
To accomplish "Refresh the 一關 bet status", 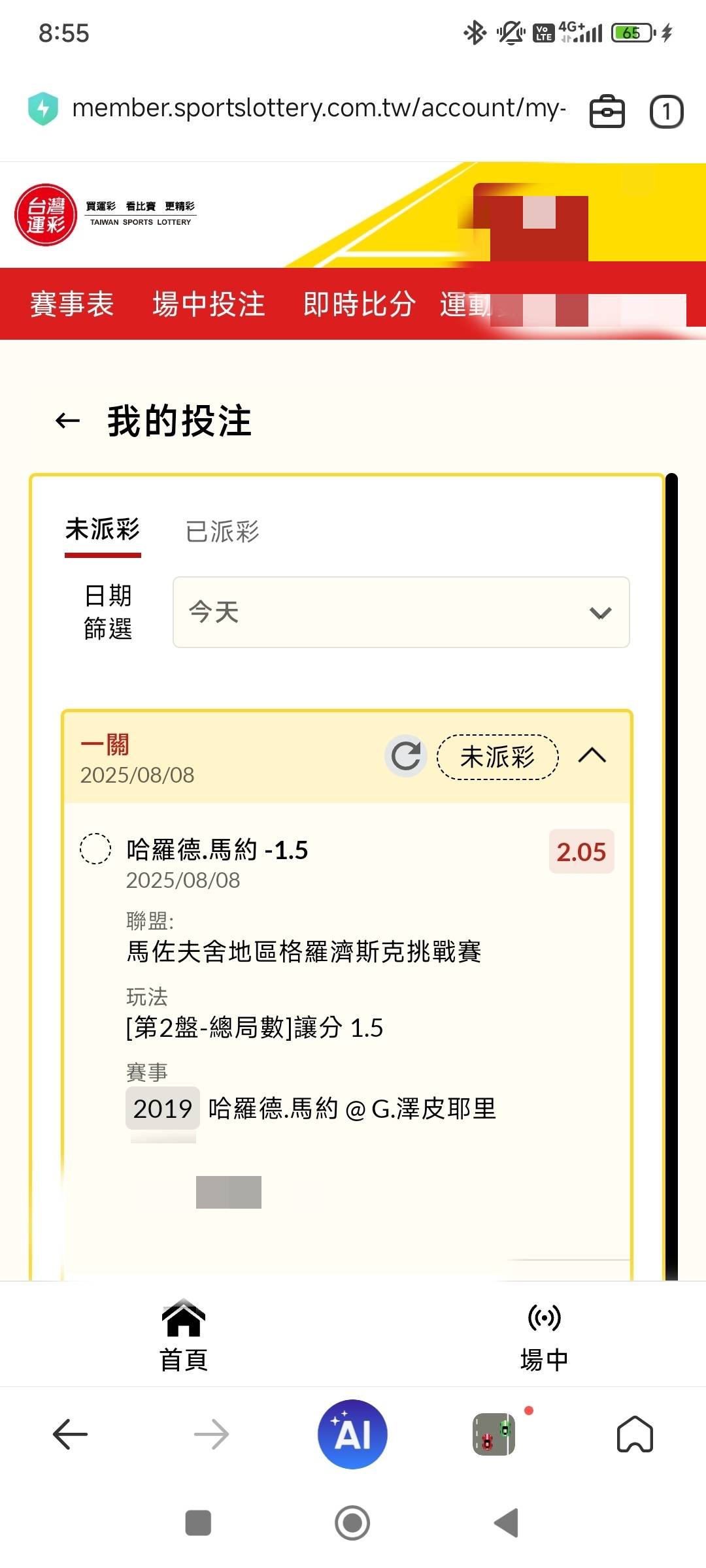I will (x=405, y=756).
